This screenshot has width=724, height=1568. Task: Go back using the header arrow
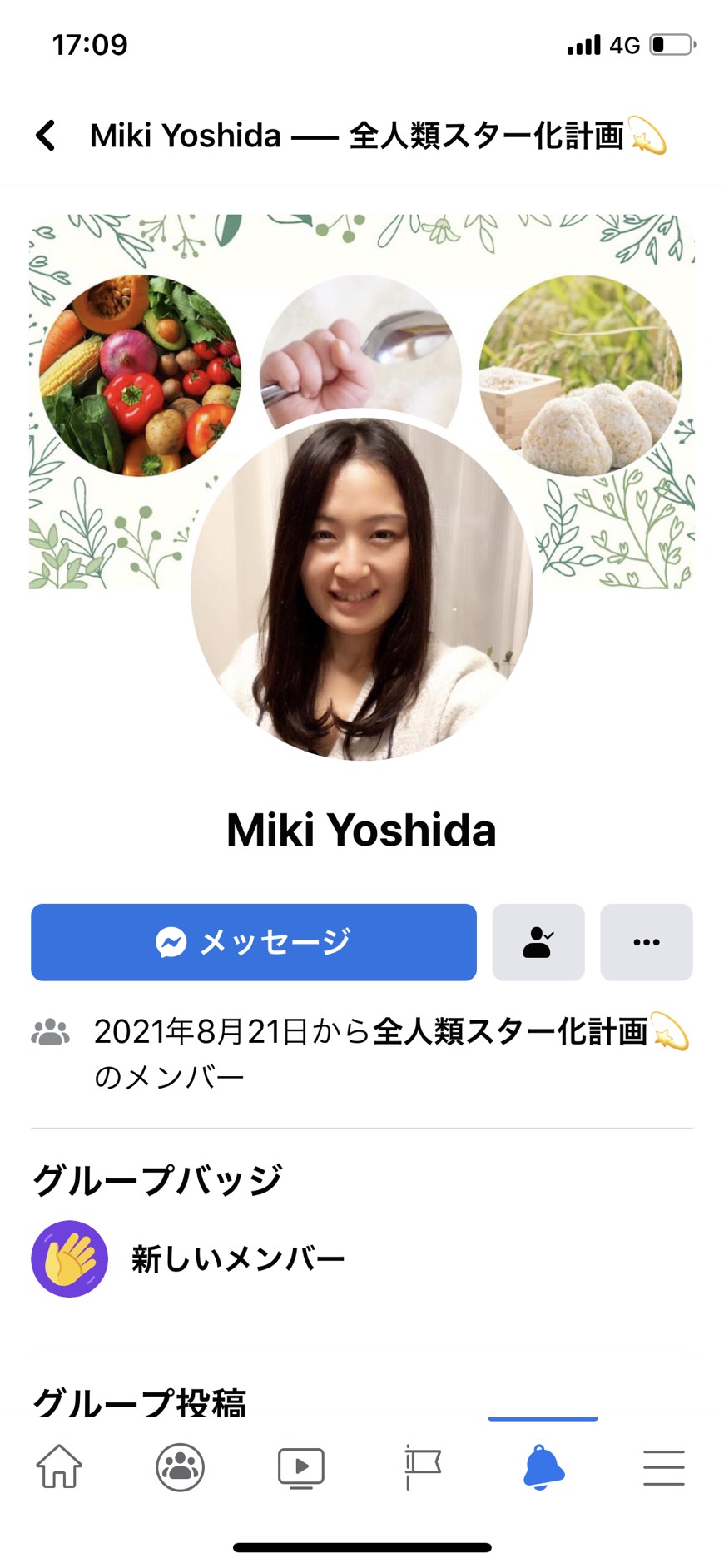click(46, 135)
